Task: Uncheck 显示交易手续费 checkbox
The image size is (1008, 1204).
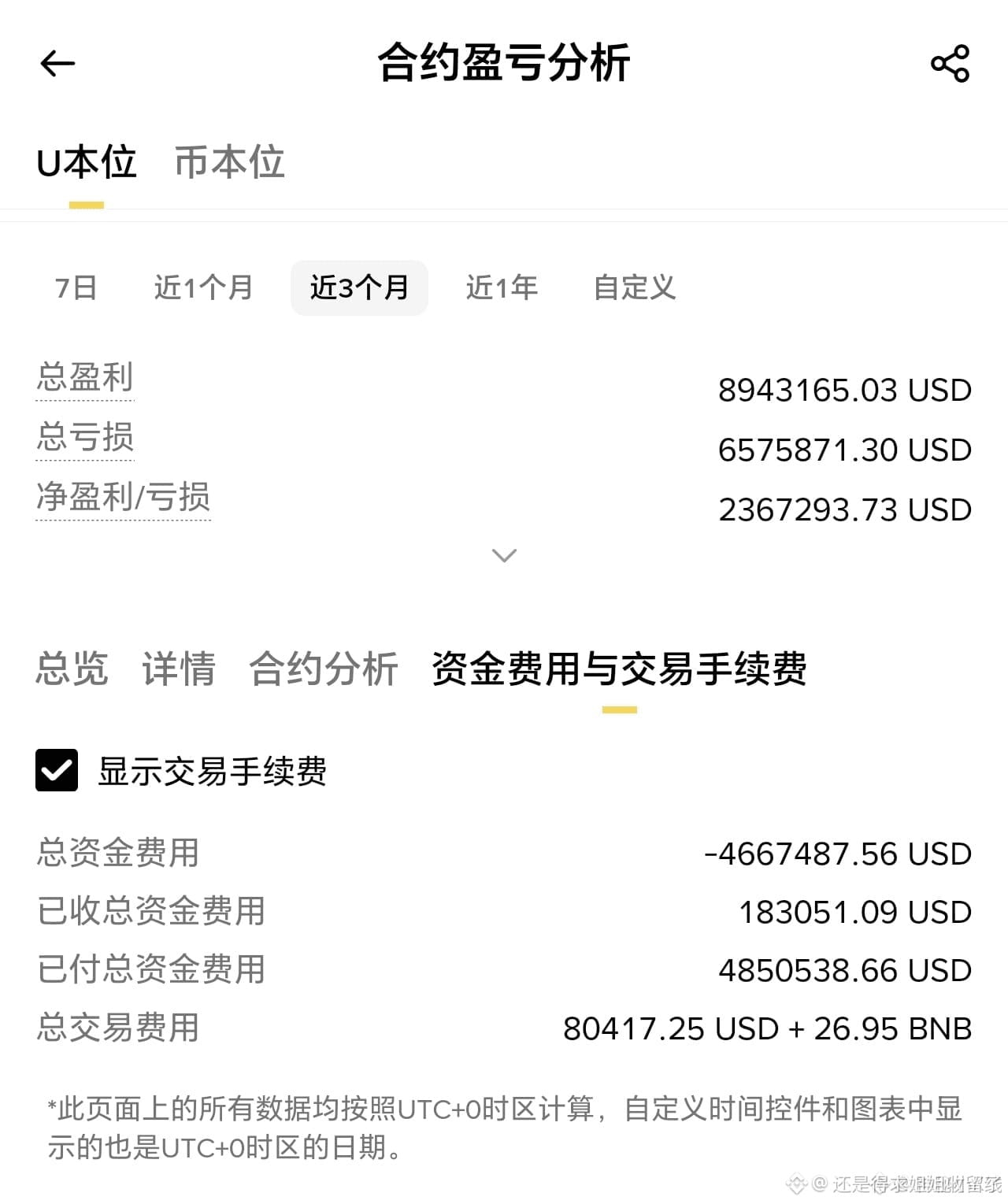Action: coord(57,770)
